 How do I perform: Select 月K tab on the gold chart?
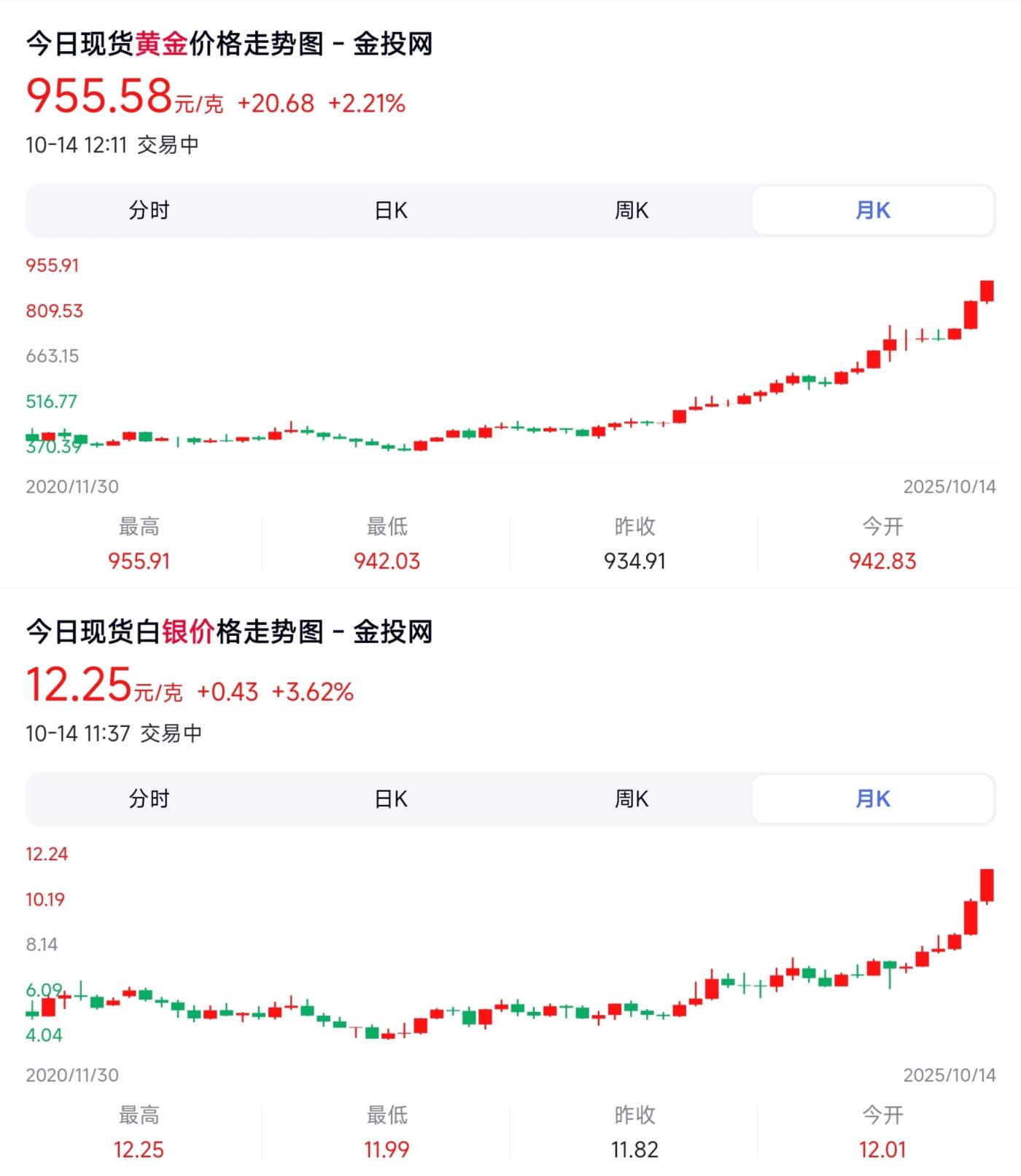click(873, 211)
